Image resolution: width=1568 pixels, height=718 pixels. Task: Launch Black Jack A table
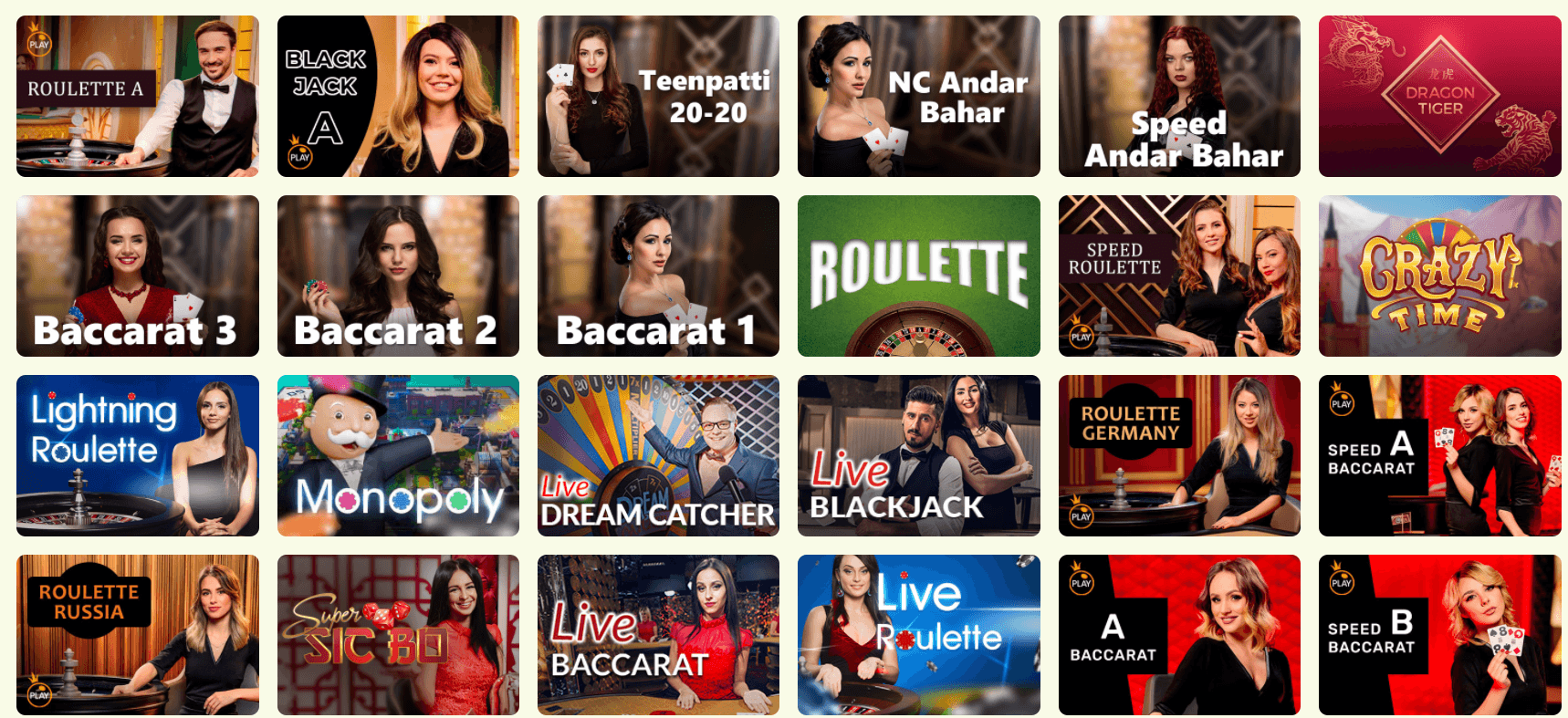[398, 96]
